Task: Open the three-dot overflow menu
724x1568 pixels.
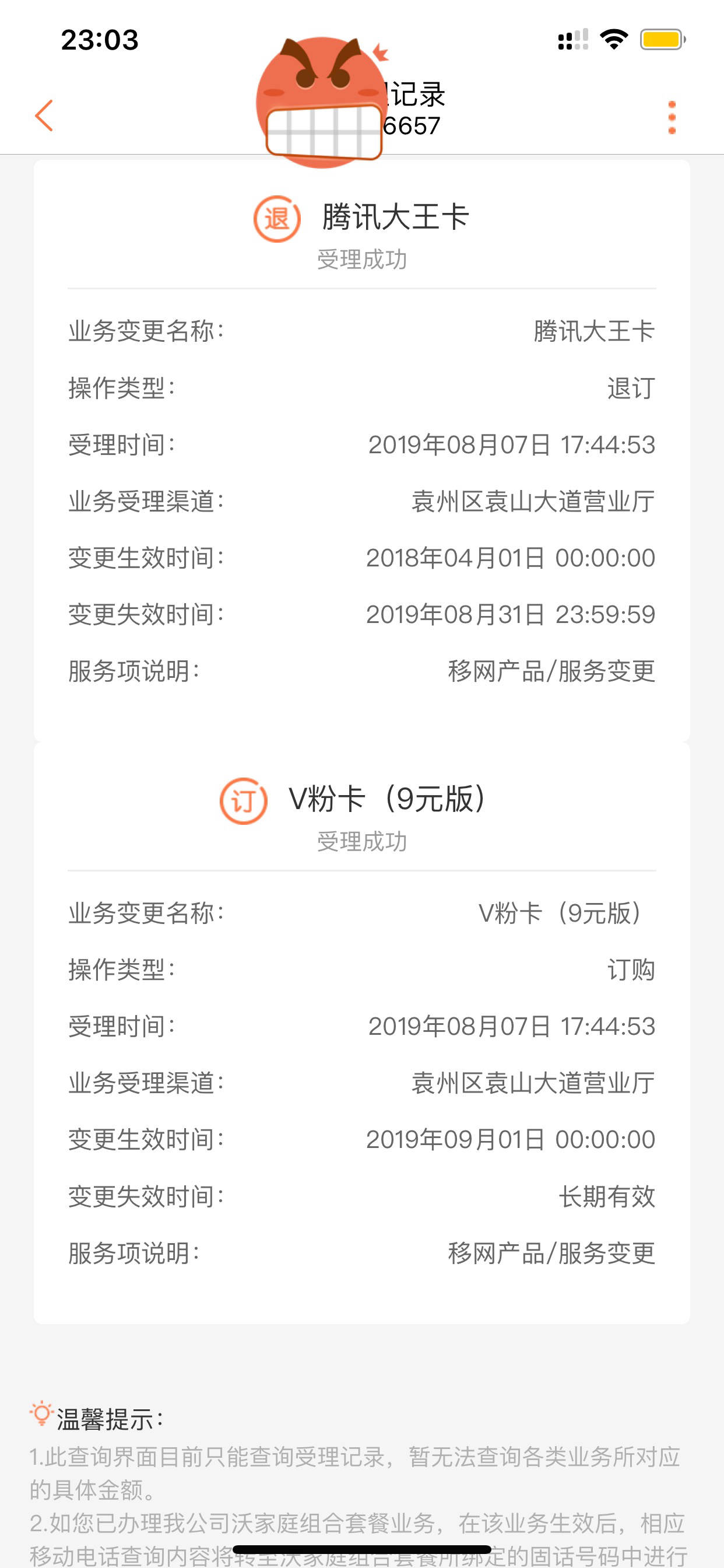Action: click(672, 117)
